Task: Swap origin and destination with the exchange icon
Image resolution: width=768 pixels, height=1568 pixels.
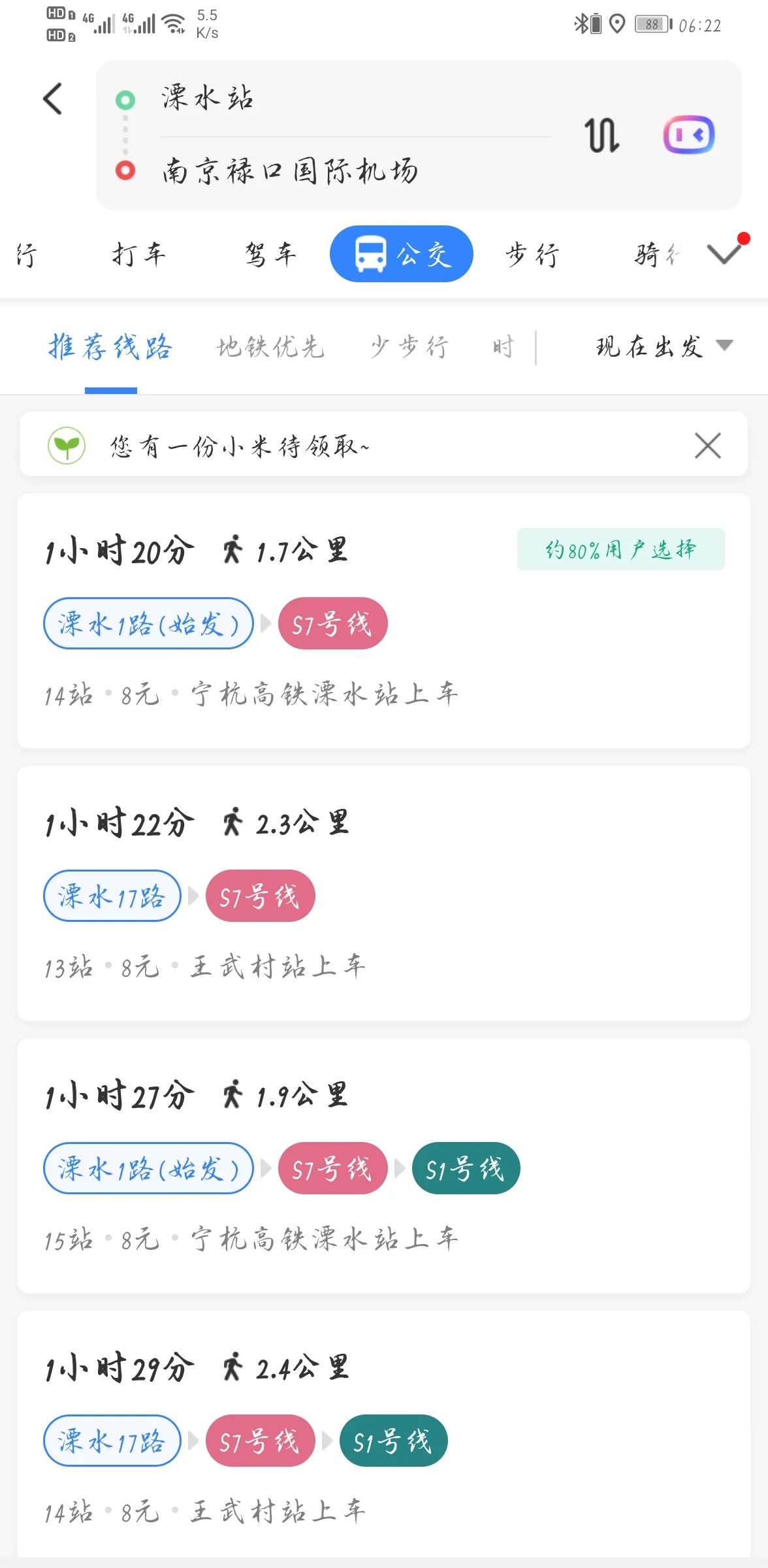Action: tap(601, 135)
